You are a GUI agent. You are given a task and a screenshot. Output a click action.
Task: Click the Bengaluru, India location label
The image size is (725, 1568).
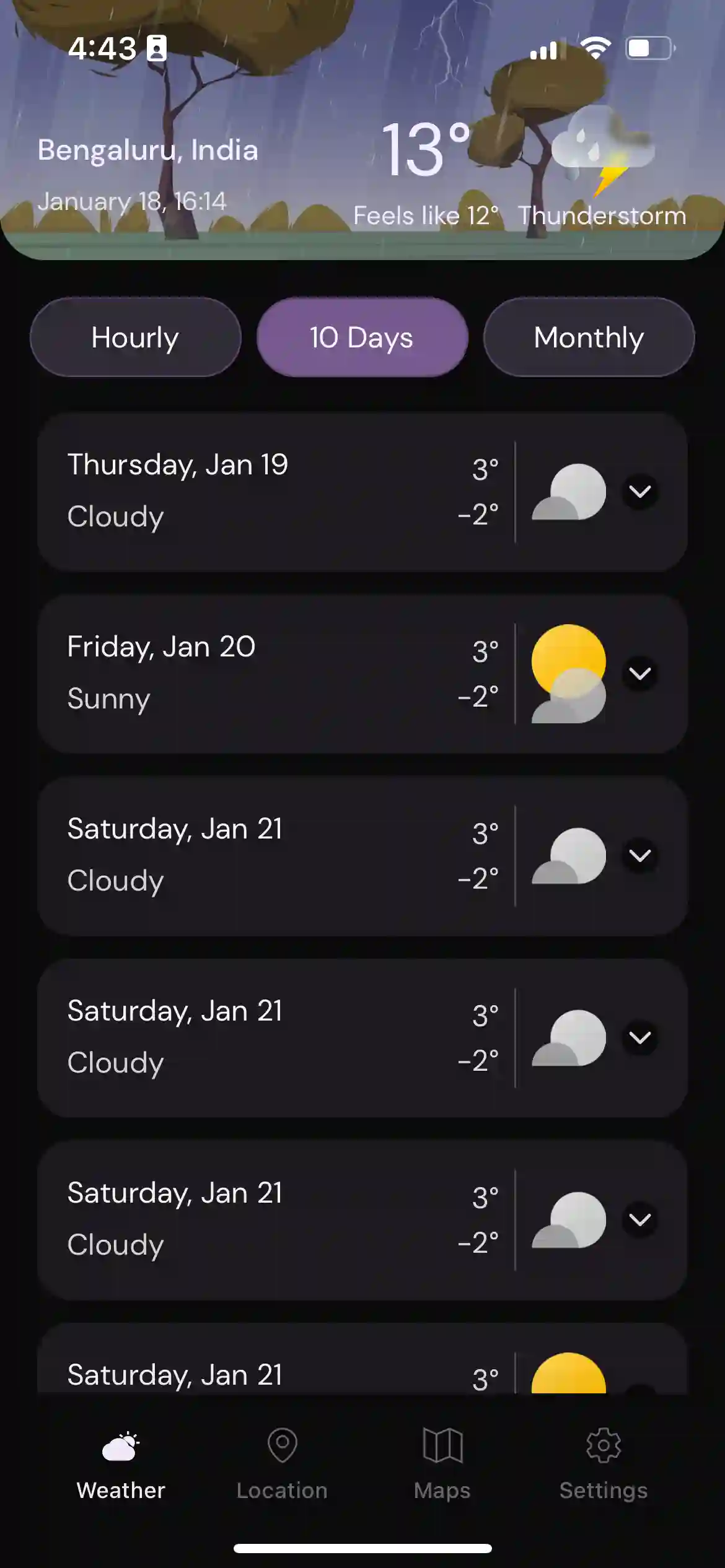click(x=148, y=150)
